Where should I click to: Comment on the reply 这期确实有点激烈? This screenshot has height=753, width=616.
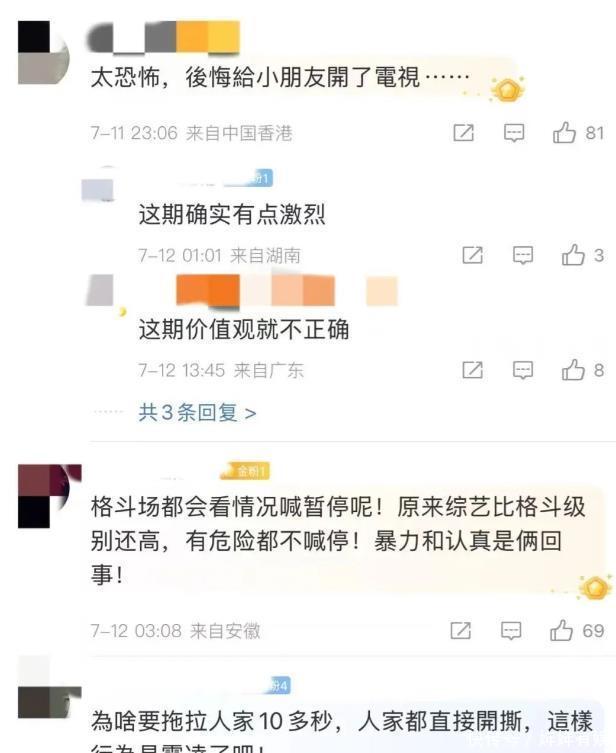(x=523, y=255)
